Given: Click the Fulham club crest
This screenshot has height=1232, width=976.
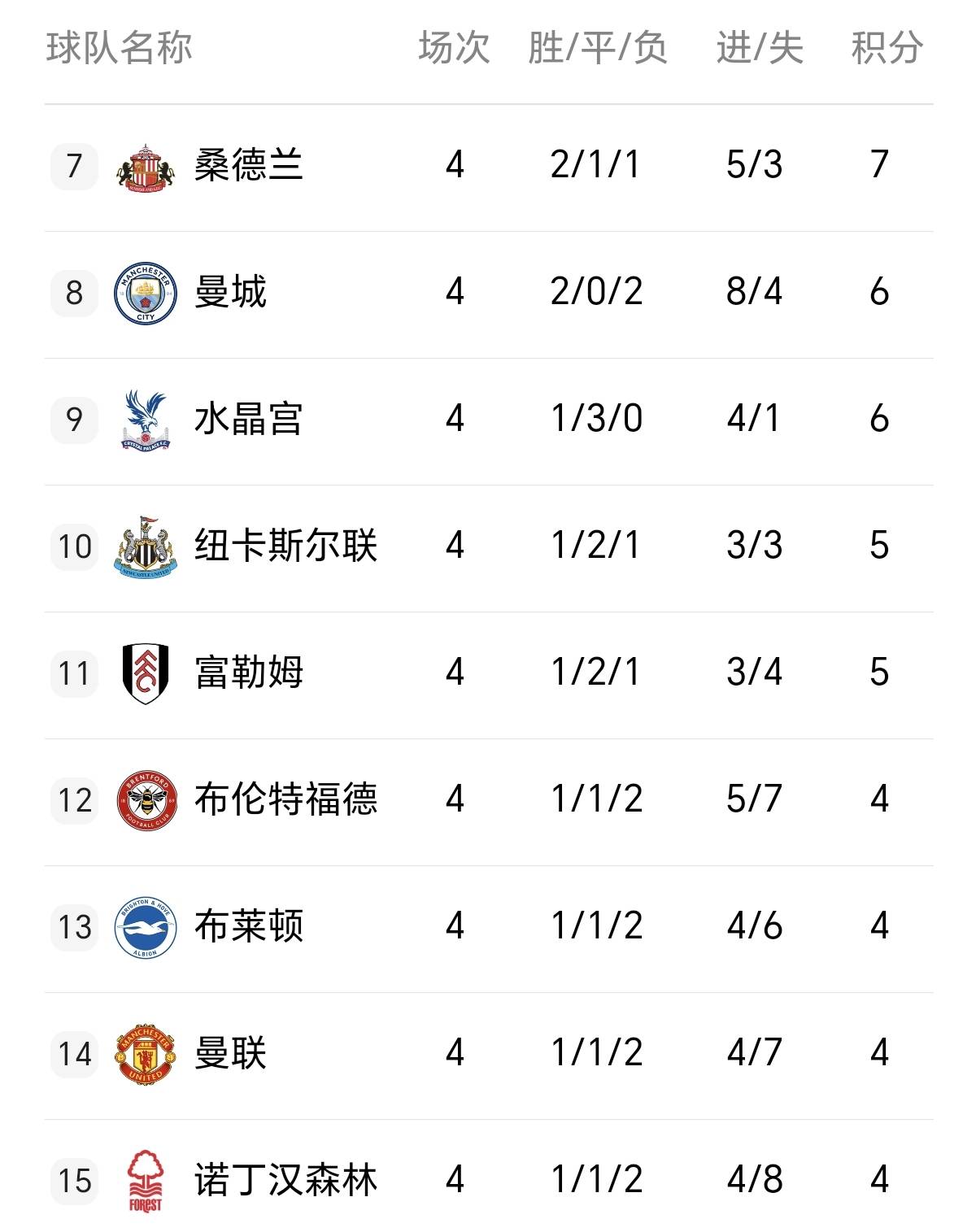Looking at the screenshot, I should click(x=145, y=674).
